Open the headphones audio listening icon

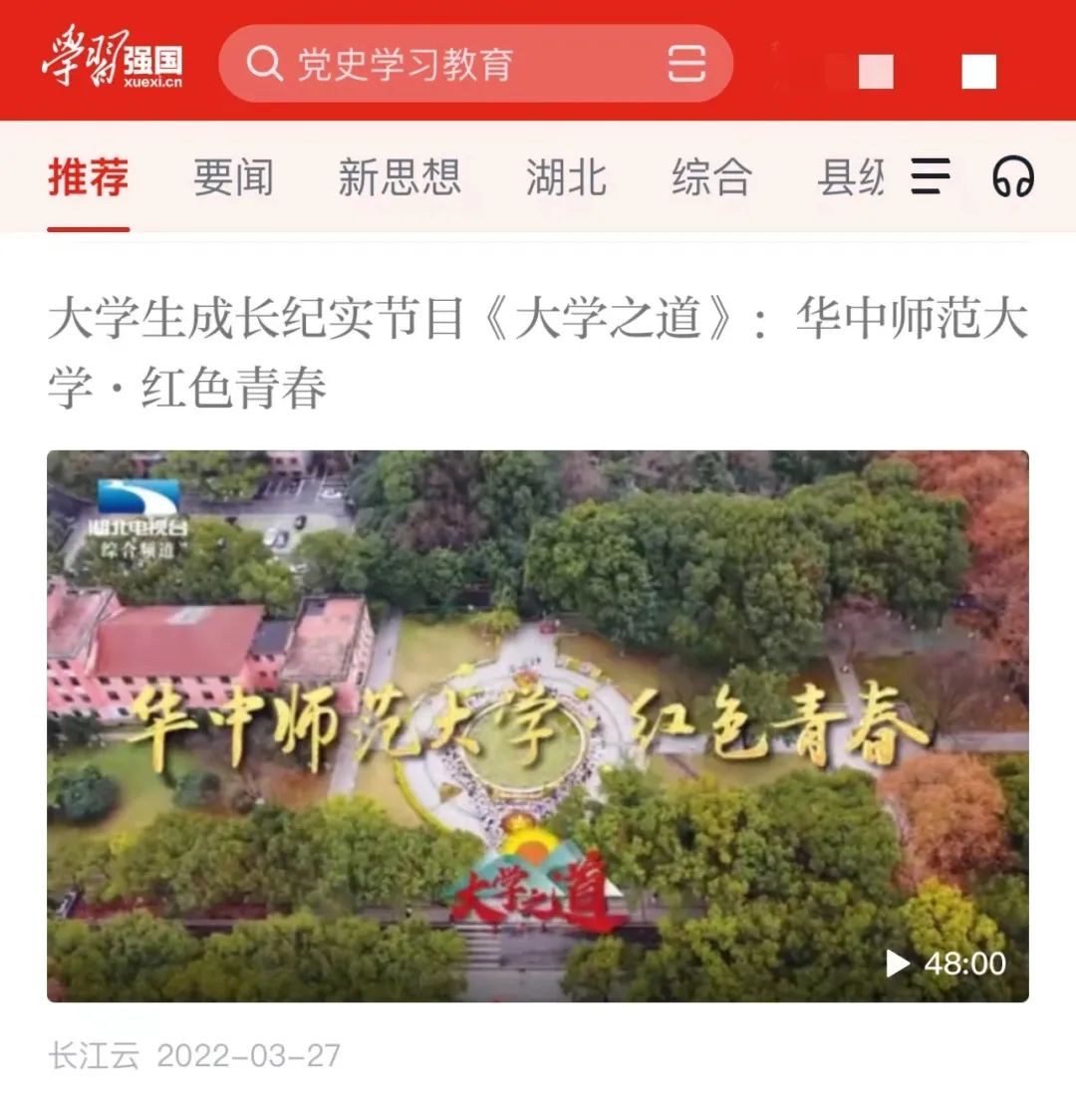tap(1013, 177)
